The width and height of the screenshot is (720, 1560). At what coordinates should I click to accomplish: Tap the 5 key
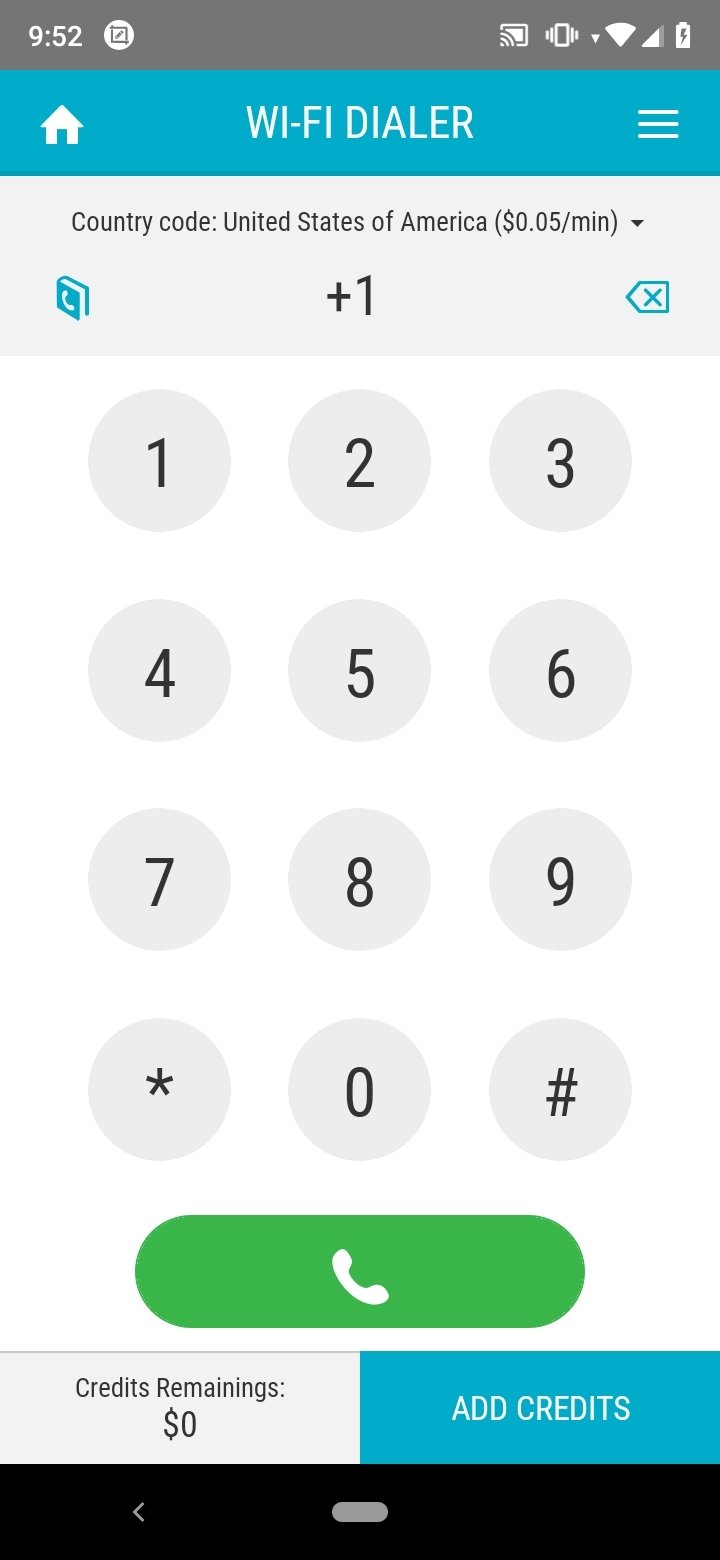pyautogui.click(x=360, y=671)
